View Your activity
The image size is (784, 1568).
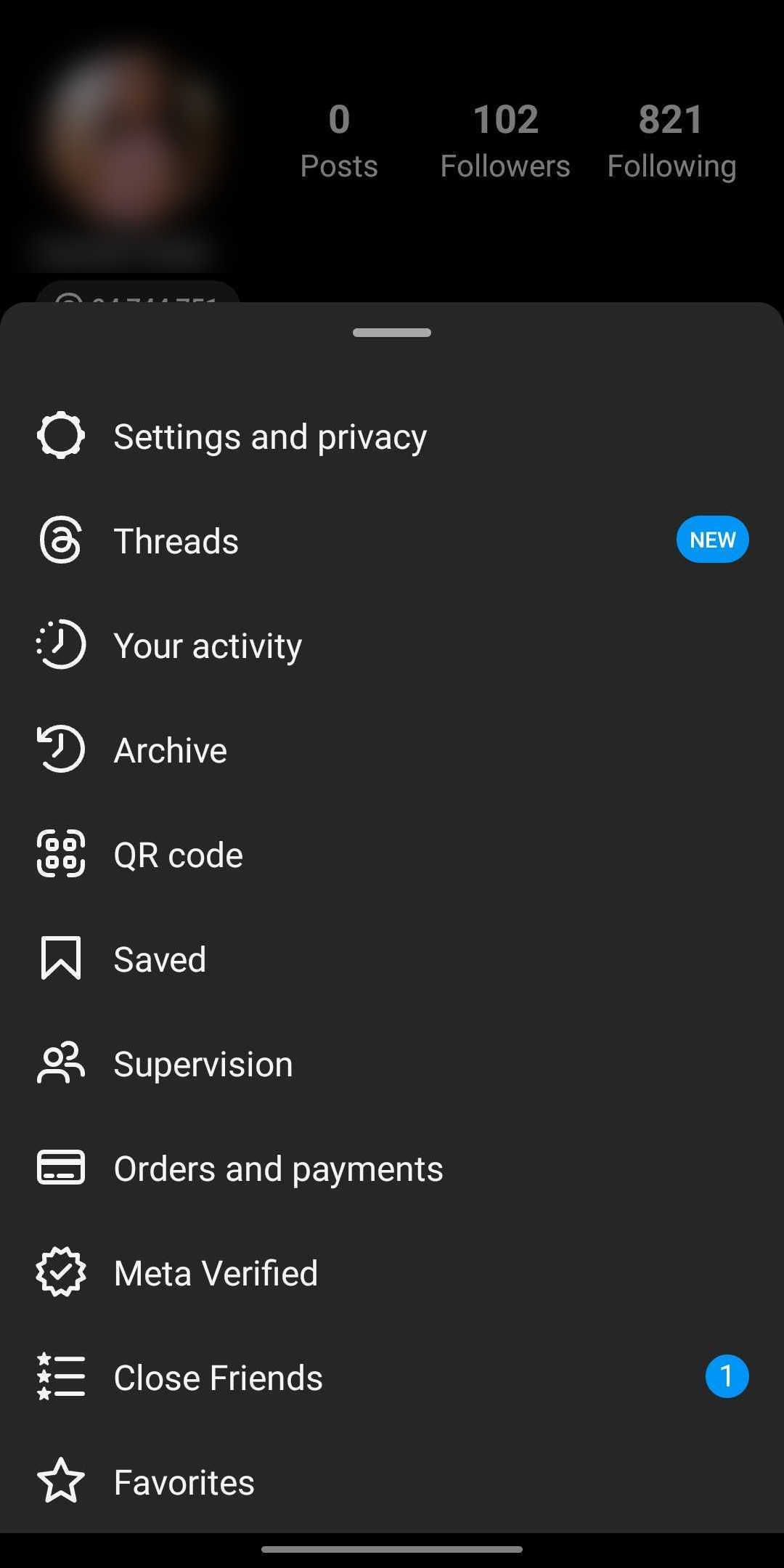[x=208, y=646]
